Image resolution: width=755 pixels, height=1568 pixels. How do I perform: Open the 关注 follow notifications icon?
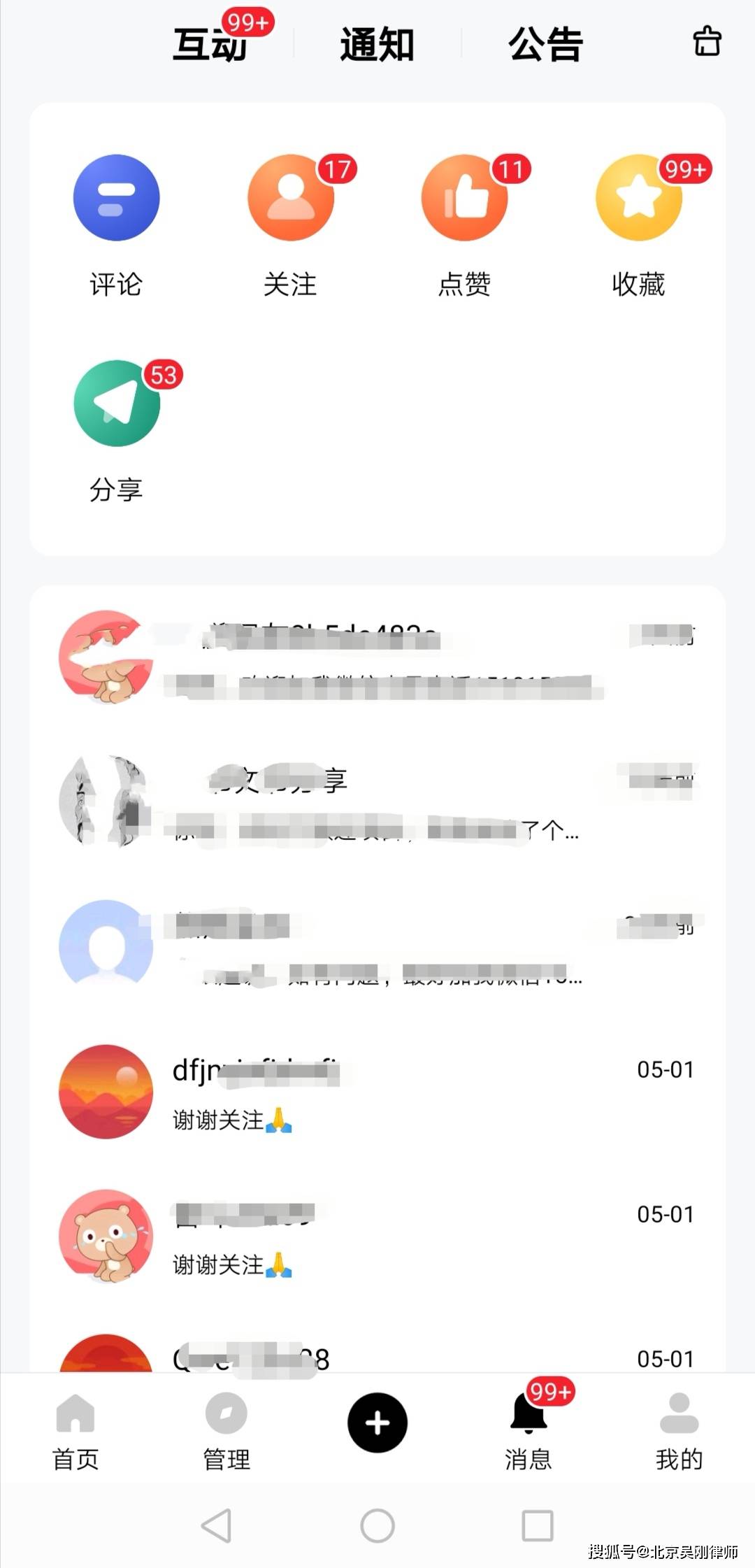pyautogui.click(x=290, y=198)
